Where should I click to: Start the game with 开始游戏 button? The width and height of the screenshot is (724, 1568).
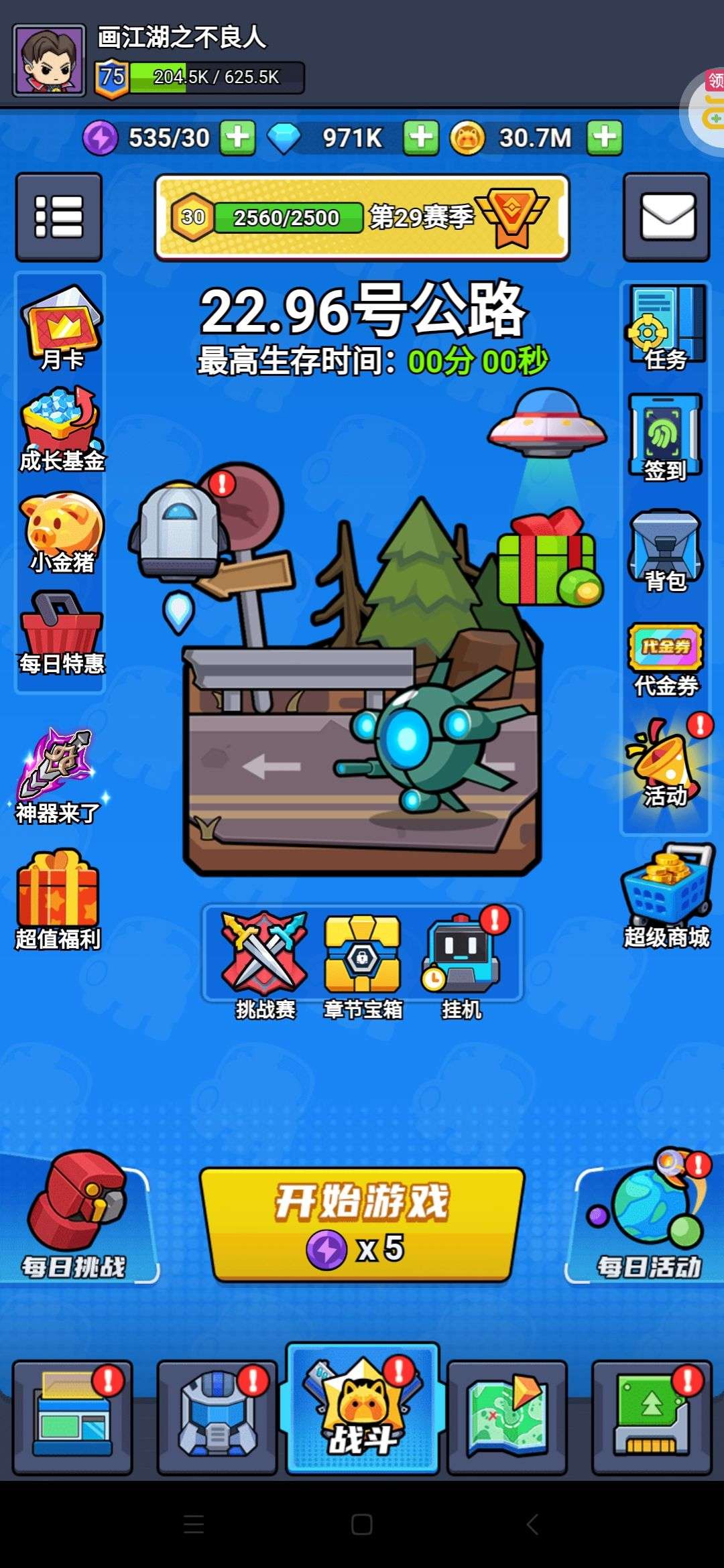point(362,1224)
